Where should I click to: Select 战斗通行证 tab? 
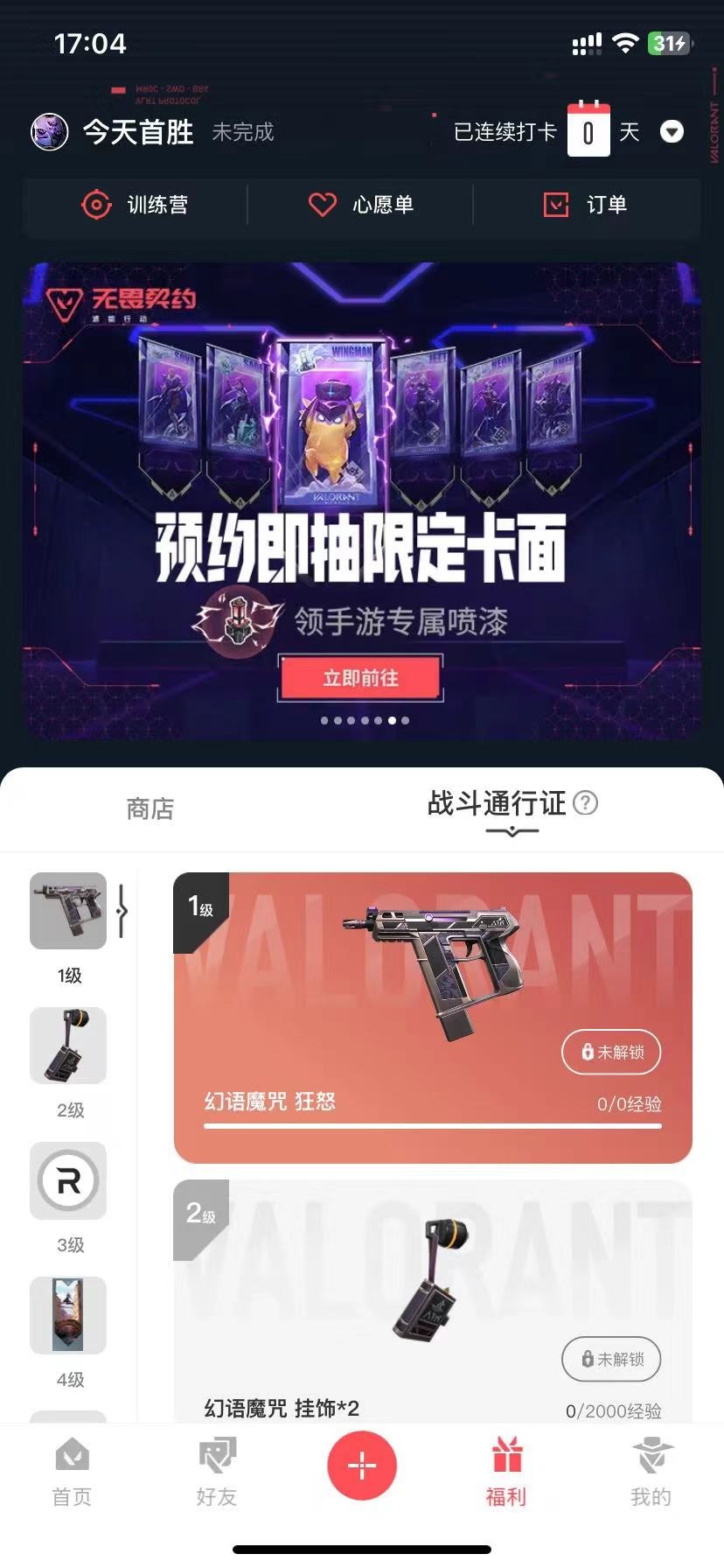497,803
